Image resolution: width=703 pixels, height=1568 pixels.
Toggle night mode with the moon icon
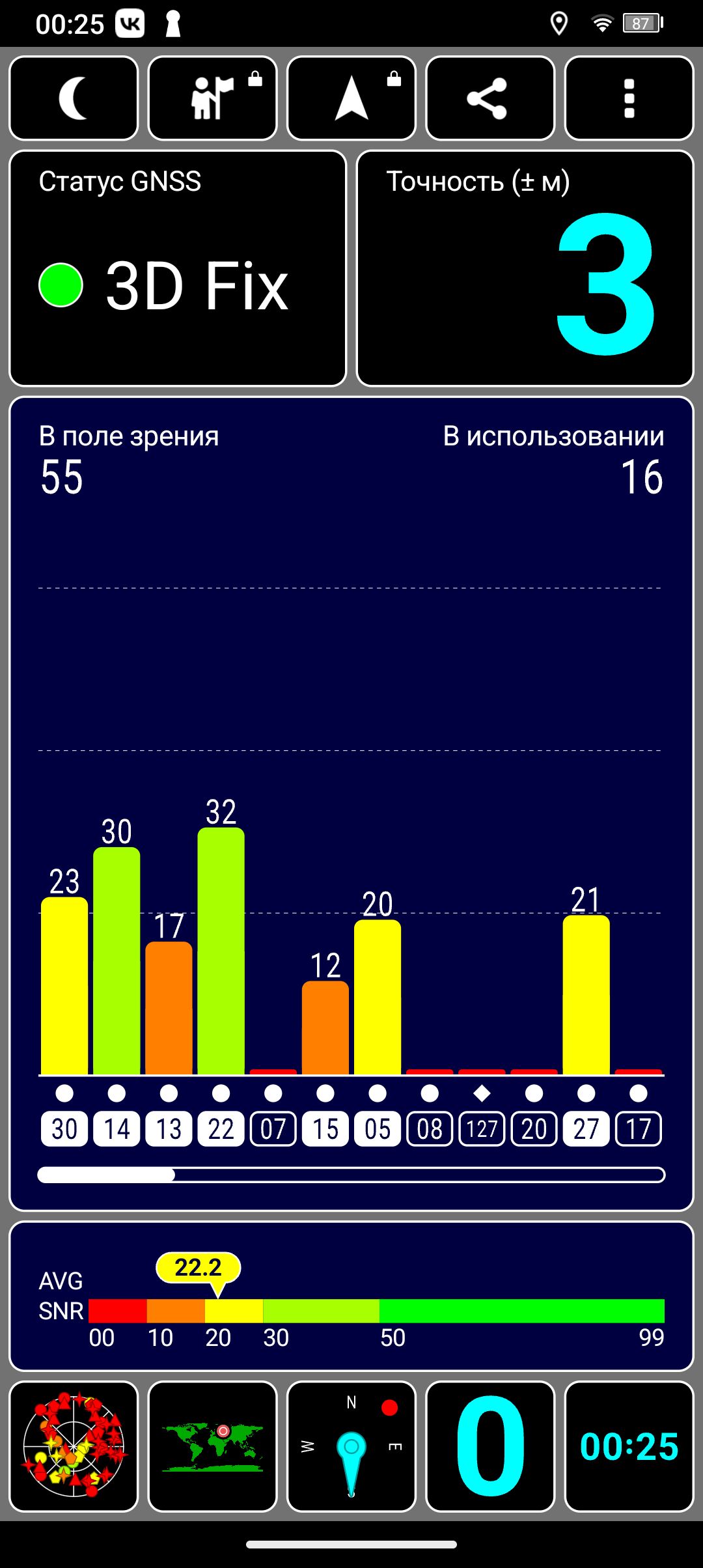pos(74,98)
